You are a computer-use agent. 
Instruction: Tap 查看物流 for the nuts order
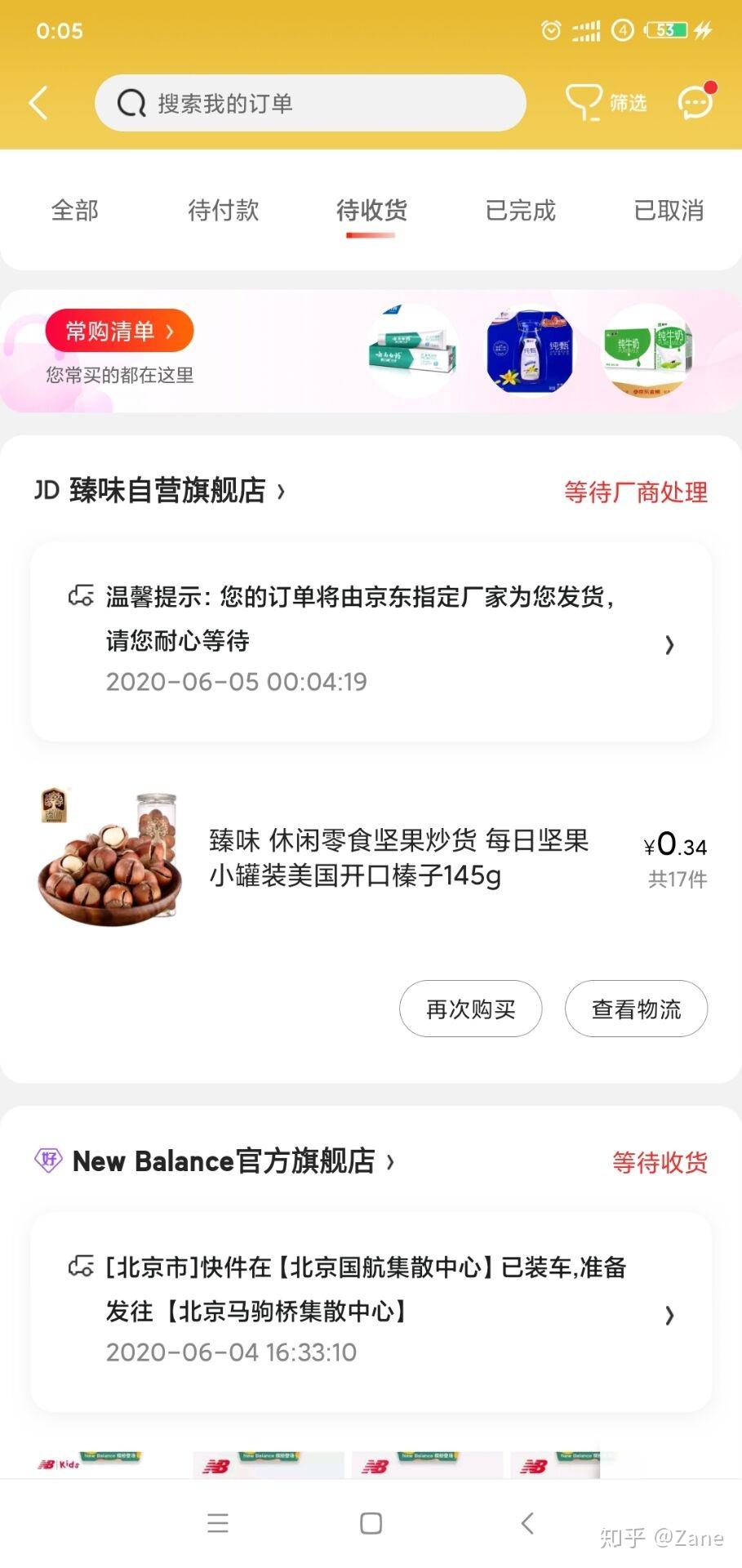636,1009
